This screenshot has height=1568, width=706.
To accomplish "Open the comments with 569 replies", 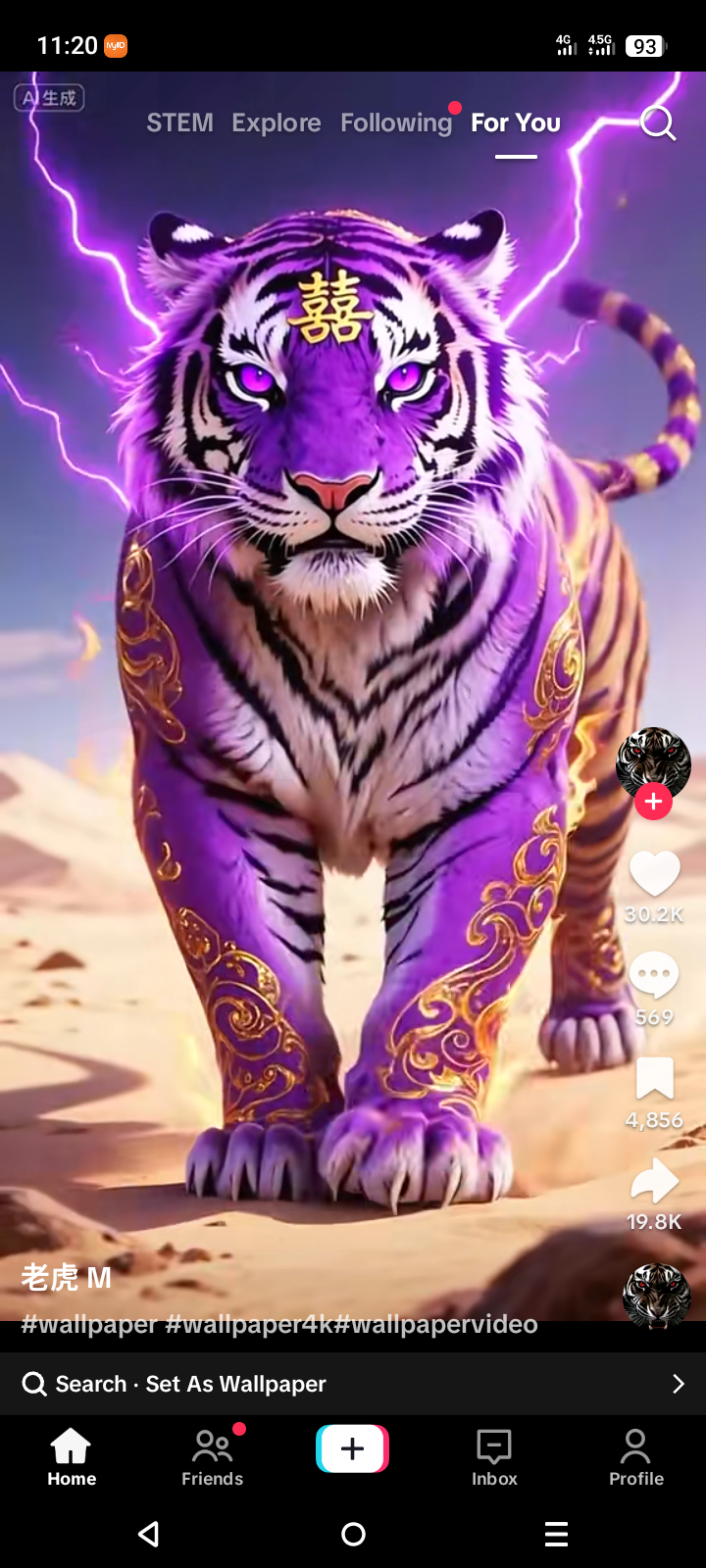I will point(654,976).
